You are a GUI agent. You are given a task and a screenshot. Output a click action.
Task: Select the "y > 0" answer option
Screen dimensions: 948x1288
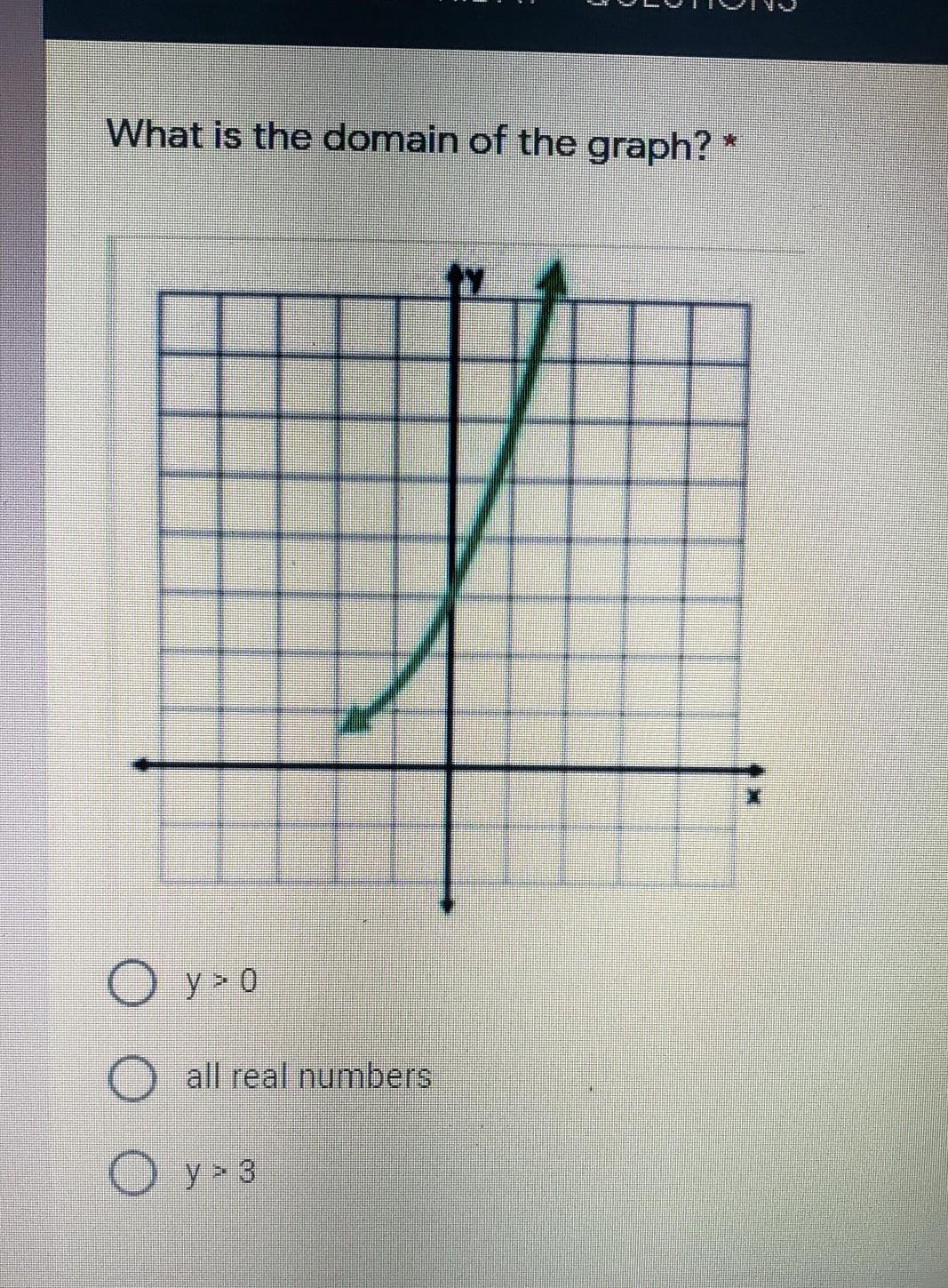[x=131, y=983]
